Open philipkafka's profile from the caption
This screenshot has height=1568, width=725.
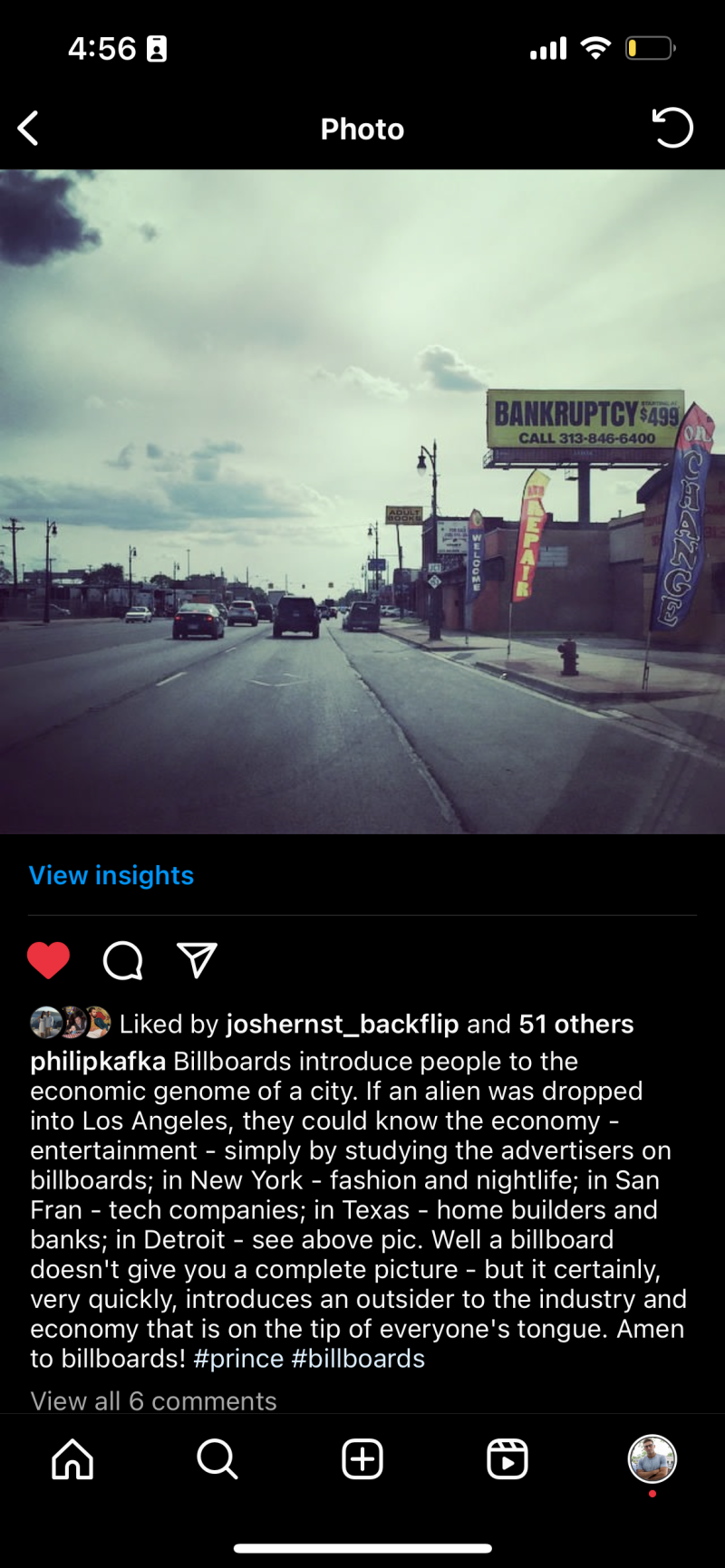98,1061
